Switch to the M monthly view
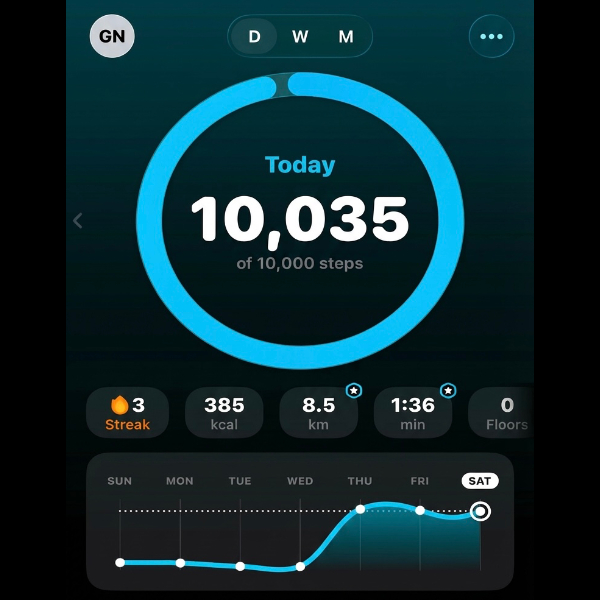600x600 pixels. tap(345, 37)
